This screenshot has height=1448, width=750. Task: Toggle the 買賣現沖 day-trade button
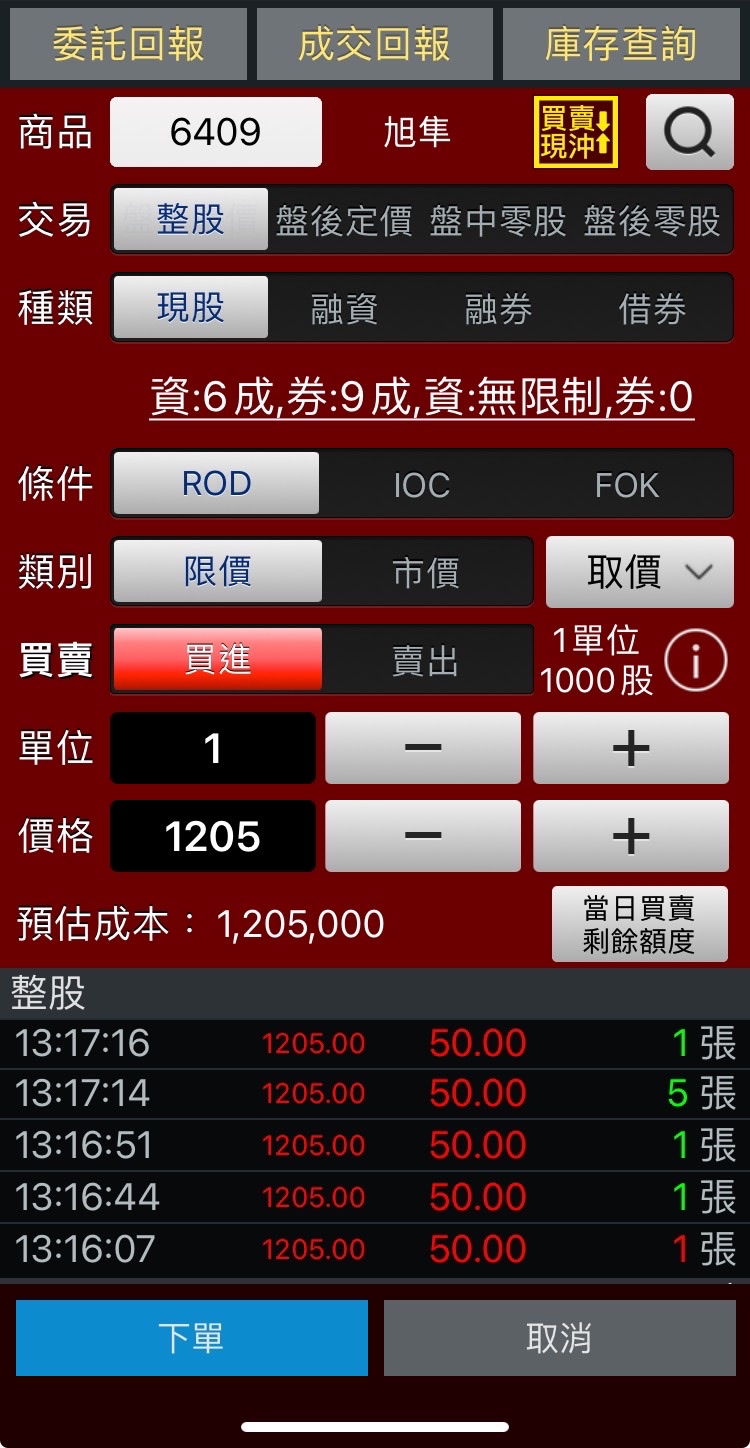coord(576,132)
